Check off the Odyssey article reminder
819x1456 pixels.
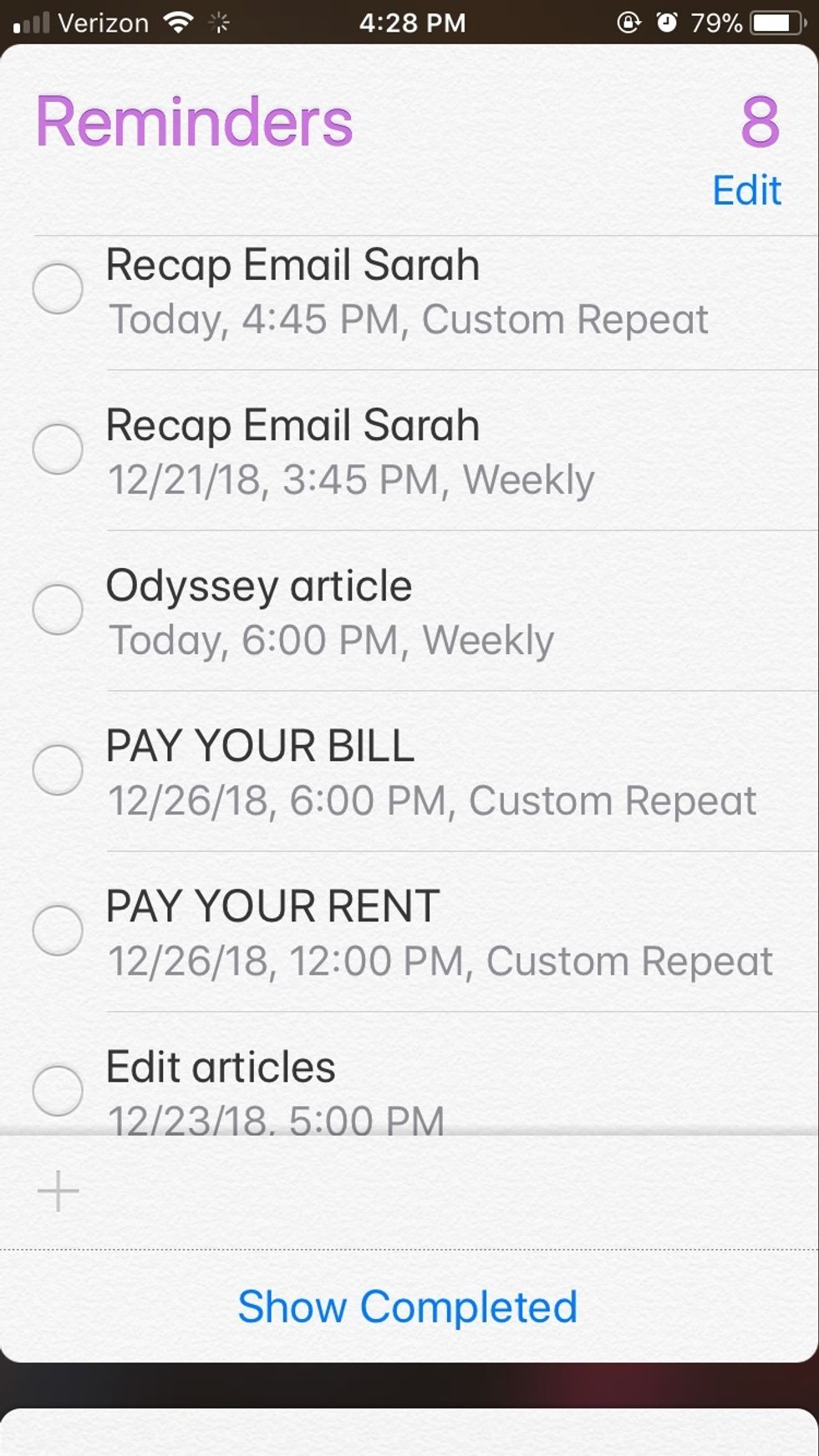[58, 609]
